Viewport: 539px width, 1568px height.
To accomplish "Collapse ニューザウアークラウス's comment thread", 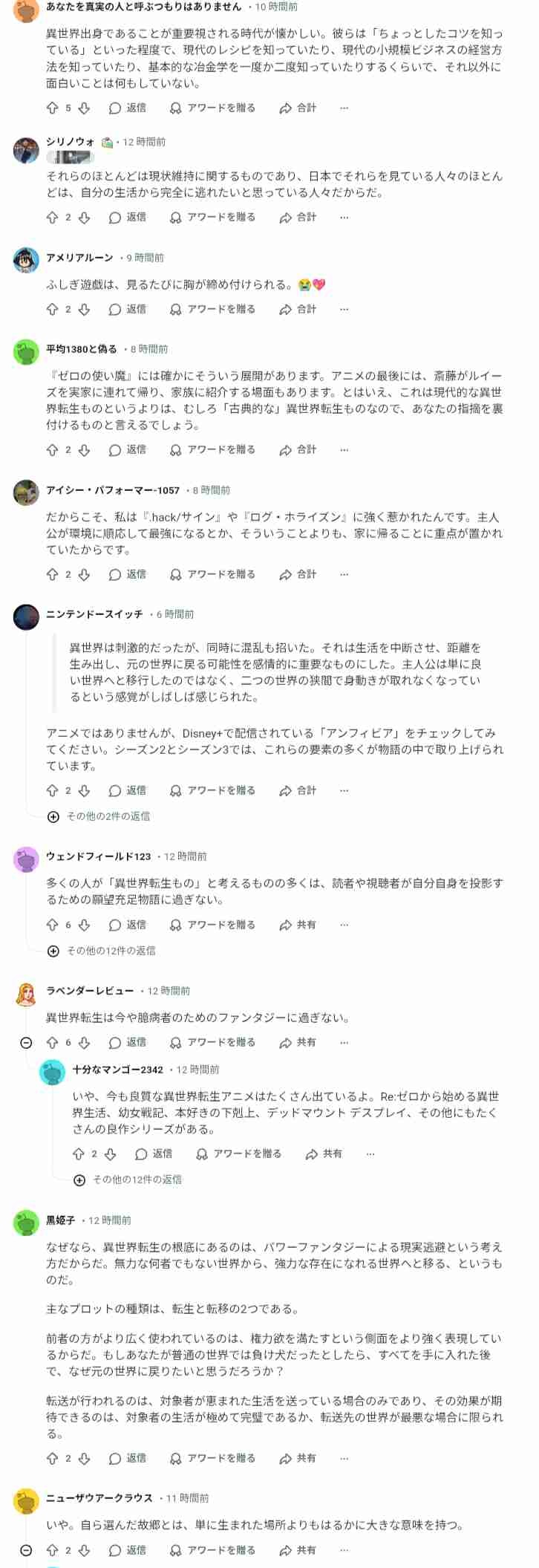I will (x=26, y=1550).
